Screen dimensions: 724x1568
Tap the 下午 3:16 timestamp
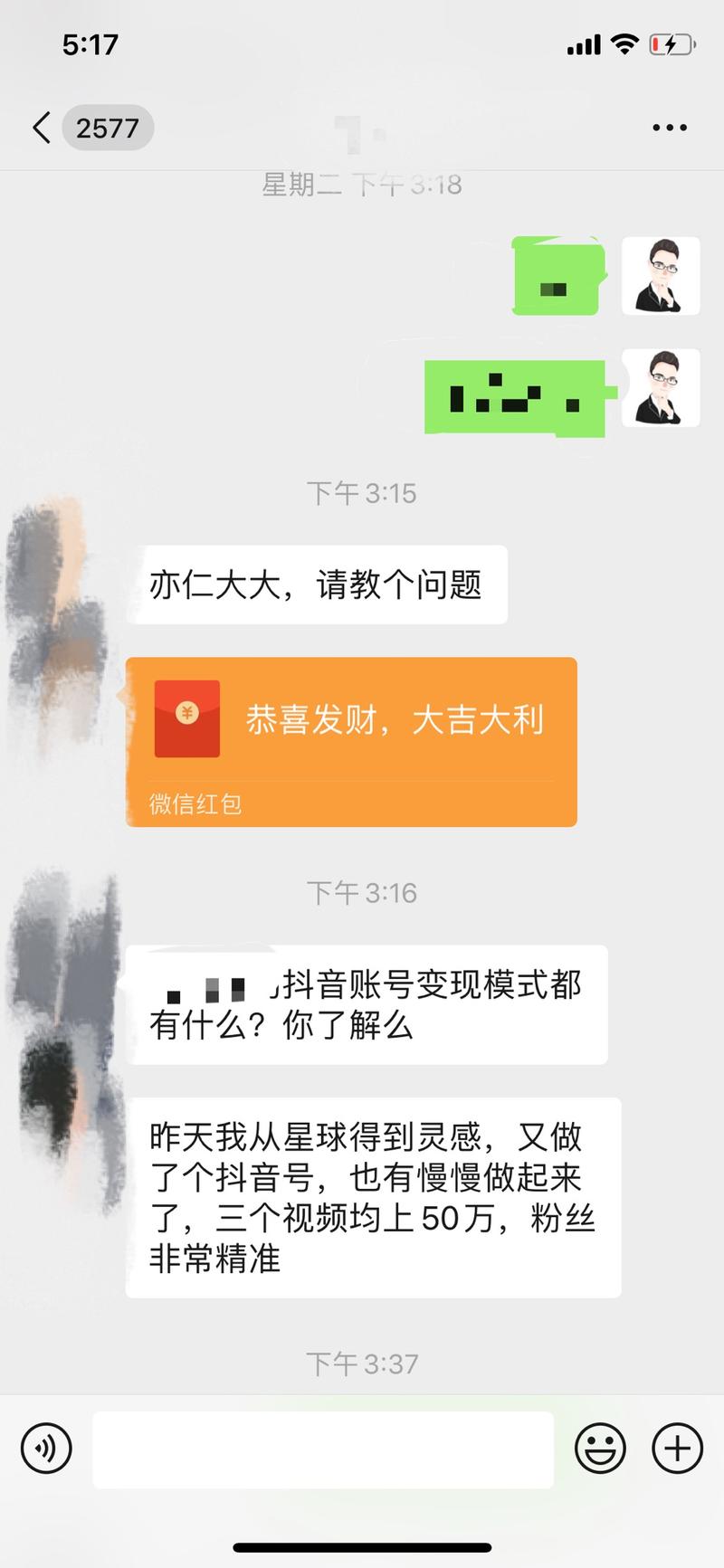[x=362, y=893]
